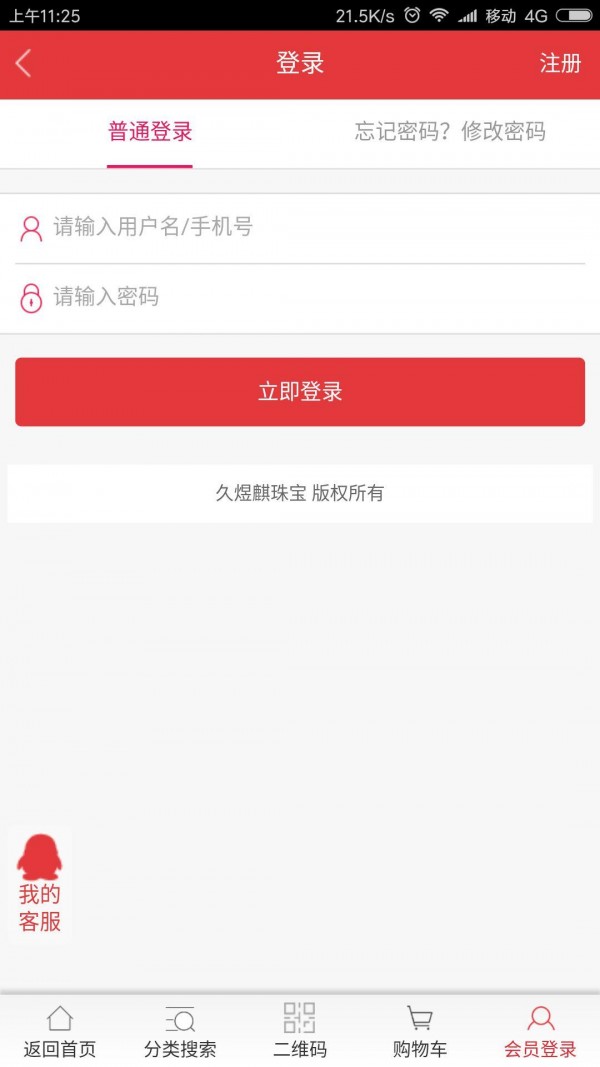
Task: Select the 普通登录 tab
Action: (150, 131)
